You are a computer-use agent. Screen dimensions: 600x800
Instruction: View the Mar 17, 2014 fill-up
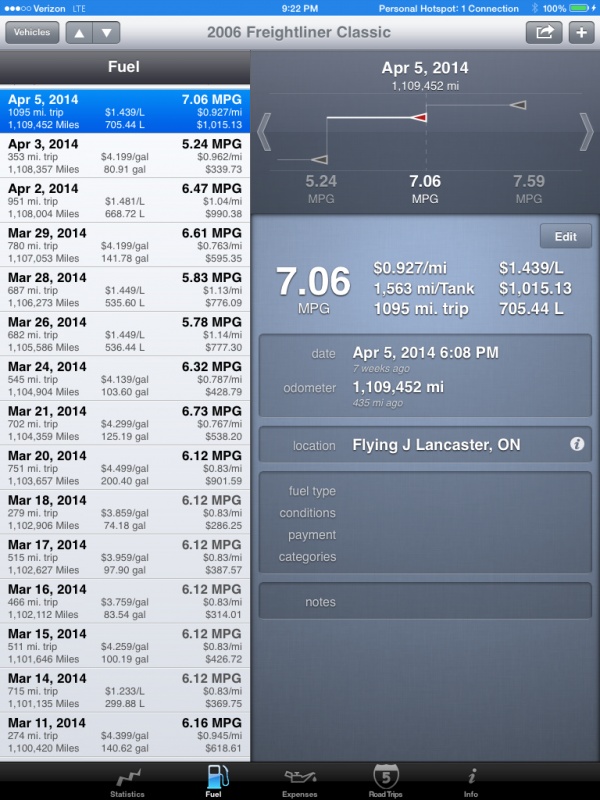click(124, 557)
